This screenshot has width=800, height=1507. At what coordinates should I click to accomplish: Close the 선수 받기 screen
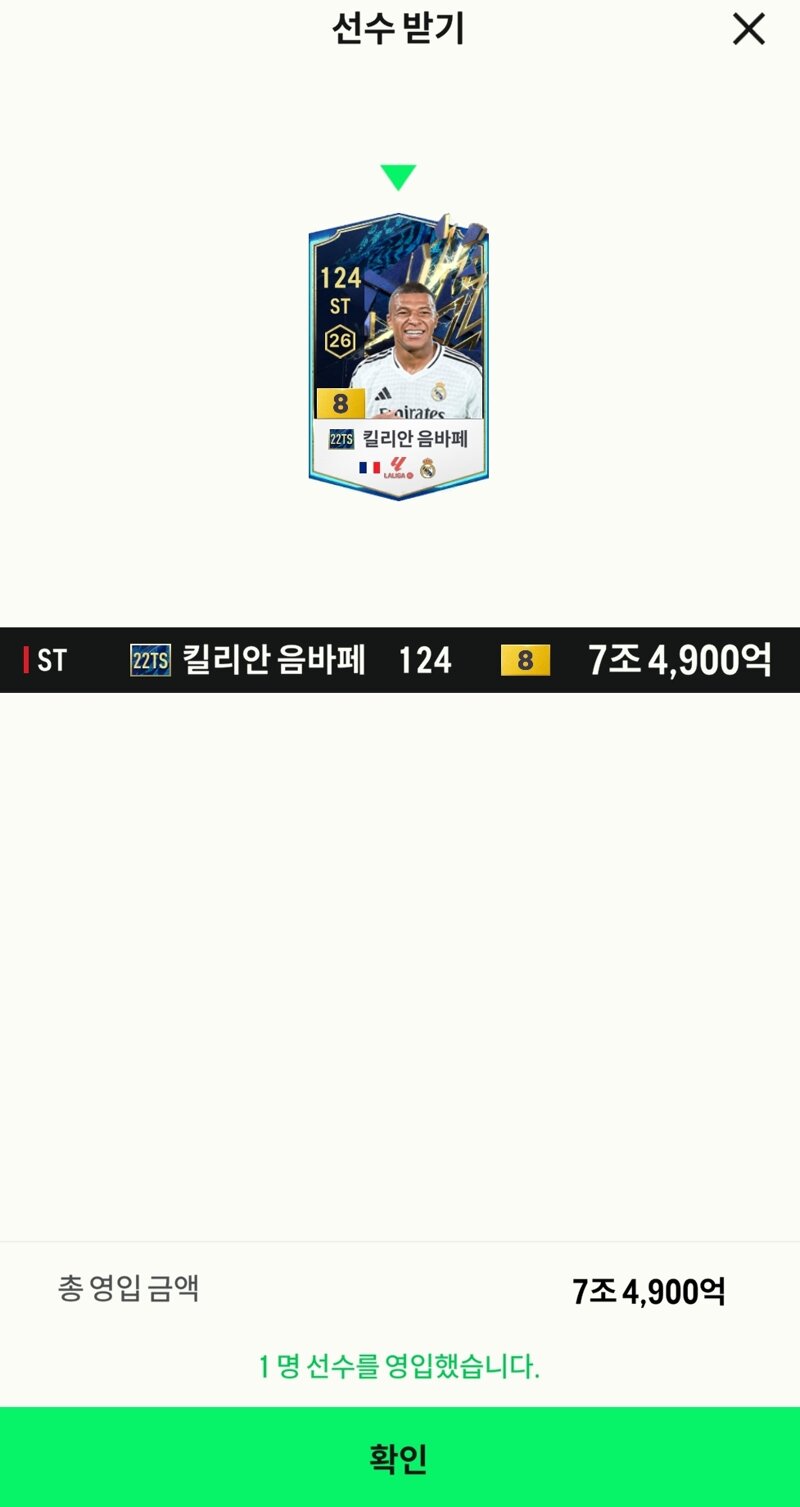click(748, 30)
